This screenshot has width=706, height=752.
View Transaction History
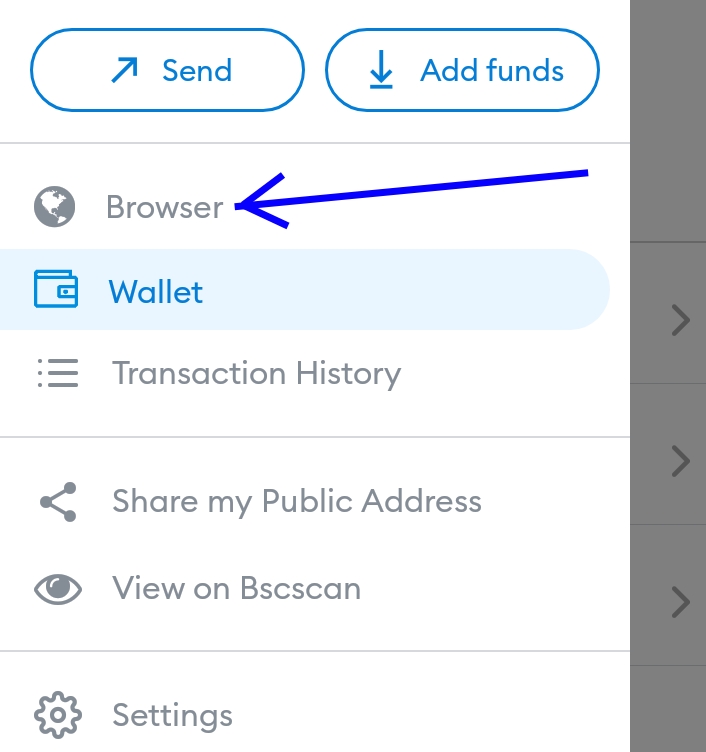[x=255, y=373]
